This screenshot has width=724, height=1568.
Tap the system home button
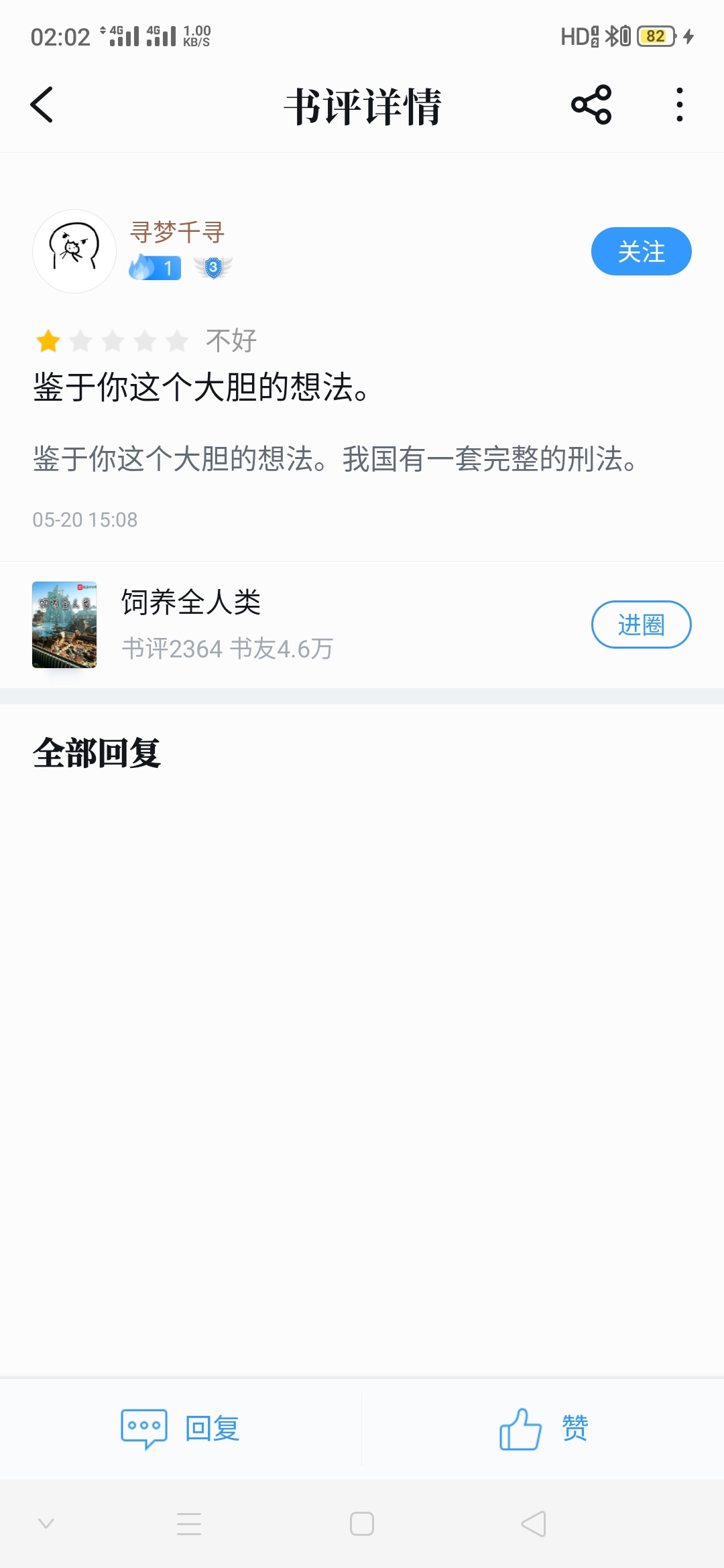(x=362, y=1524)
